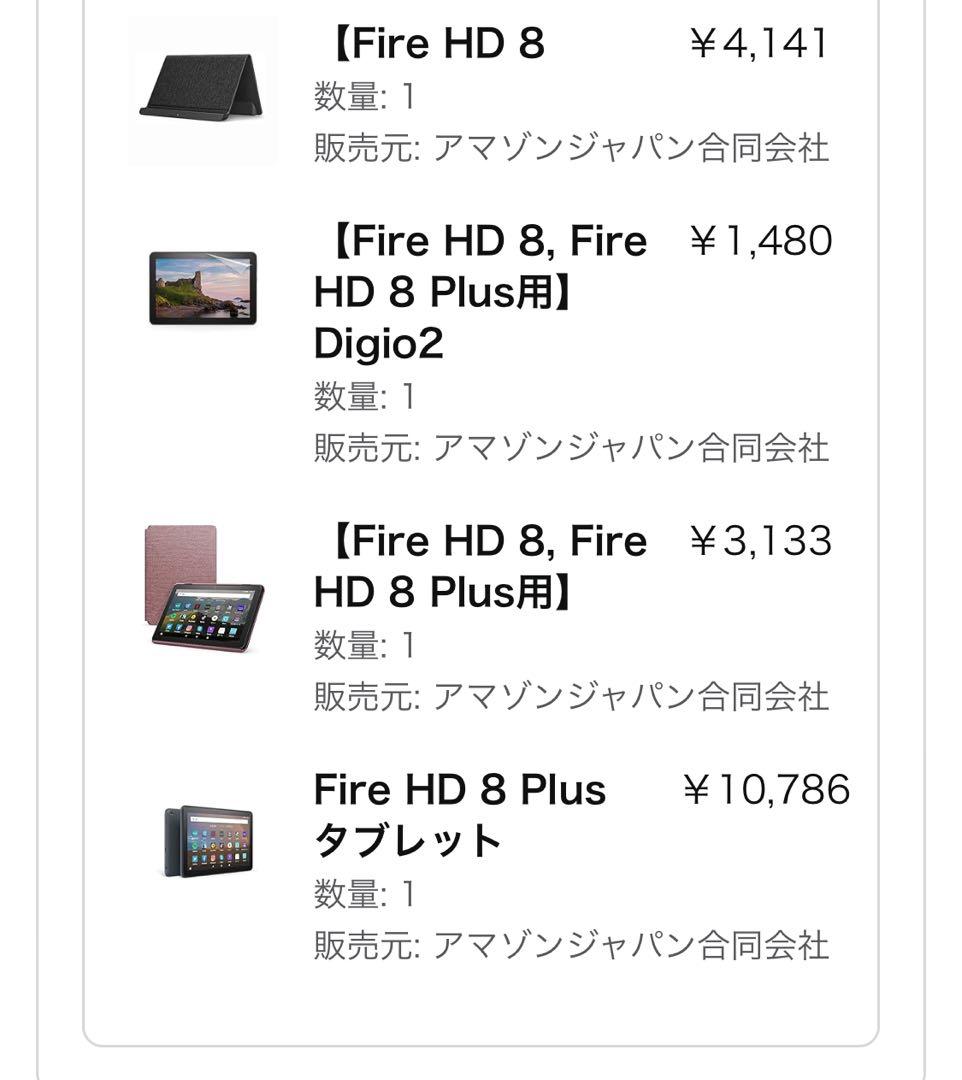The image size is (962, 1080).
Task: Open the Fire HD 8 Plus タブレット product title
Action: coord(460,815)
